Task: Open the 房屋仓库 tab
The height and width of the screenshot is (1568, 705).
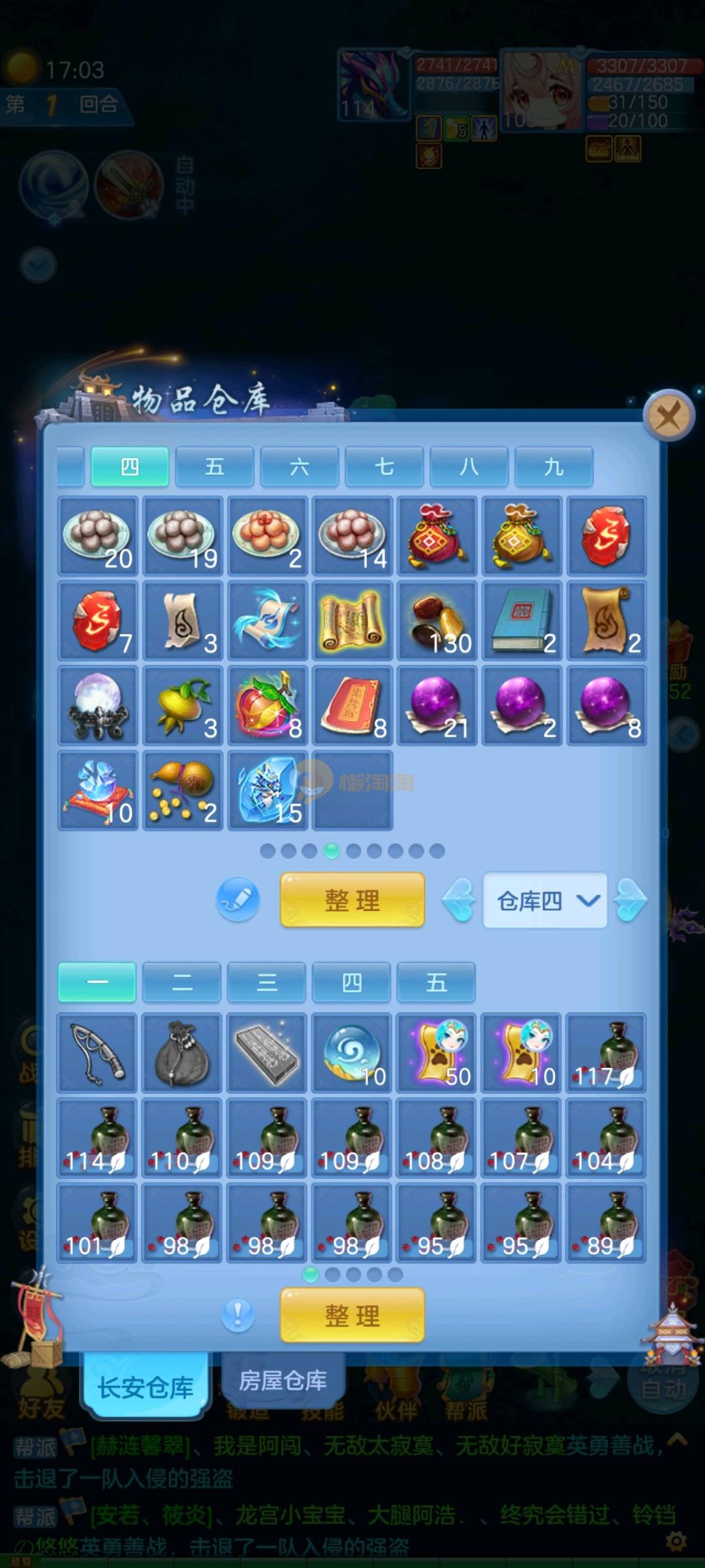Action: pos(283,1381)
